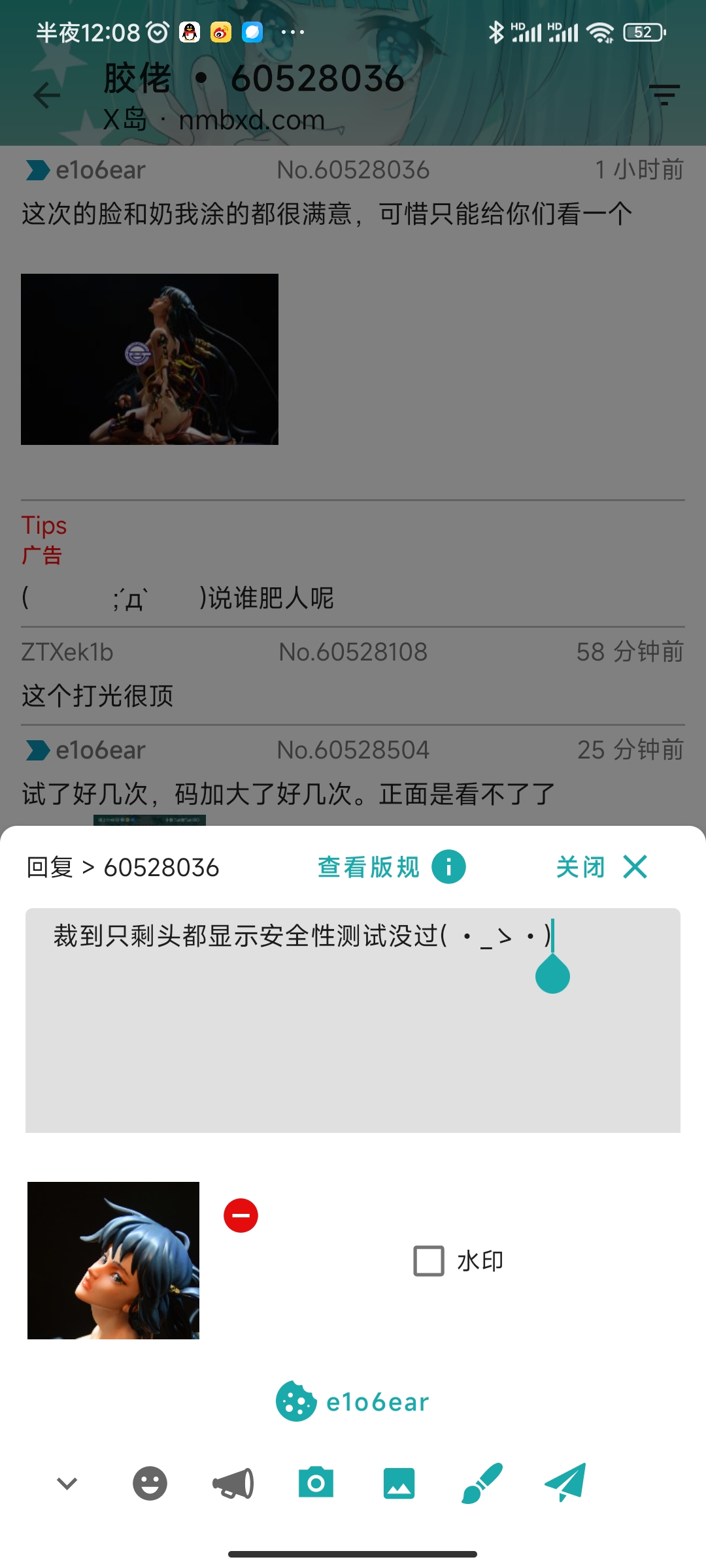Screen dimensions: 706x1568
Task: View forum rules via 查看版规
Action: coord(391,867)
